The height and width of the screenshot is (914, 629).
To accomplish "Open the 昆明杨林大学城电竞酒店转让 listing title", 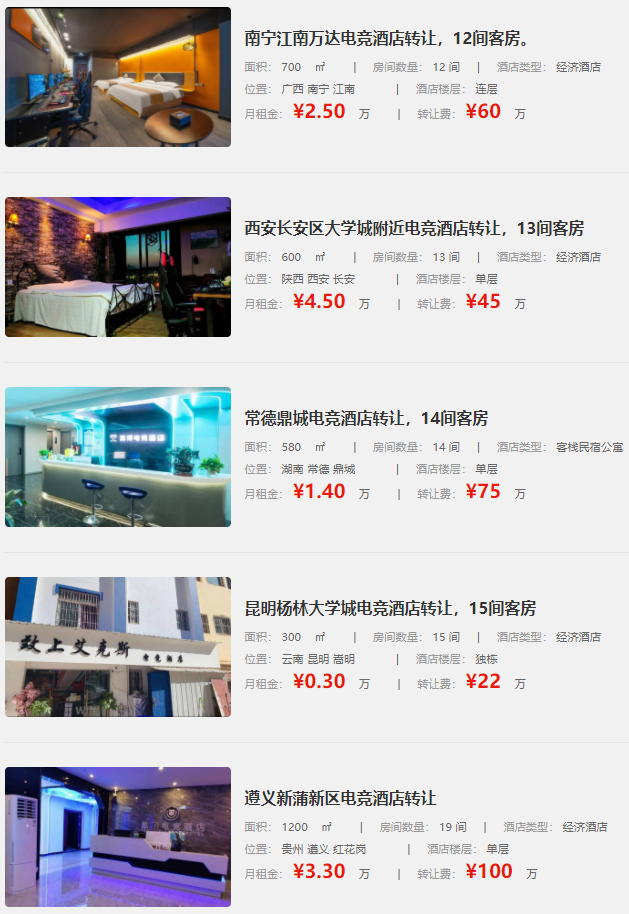I will coord(390,608).
